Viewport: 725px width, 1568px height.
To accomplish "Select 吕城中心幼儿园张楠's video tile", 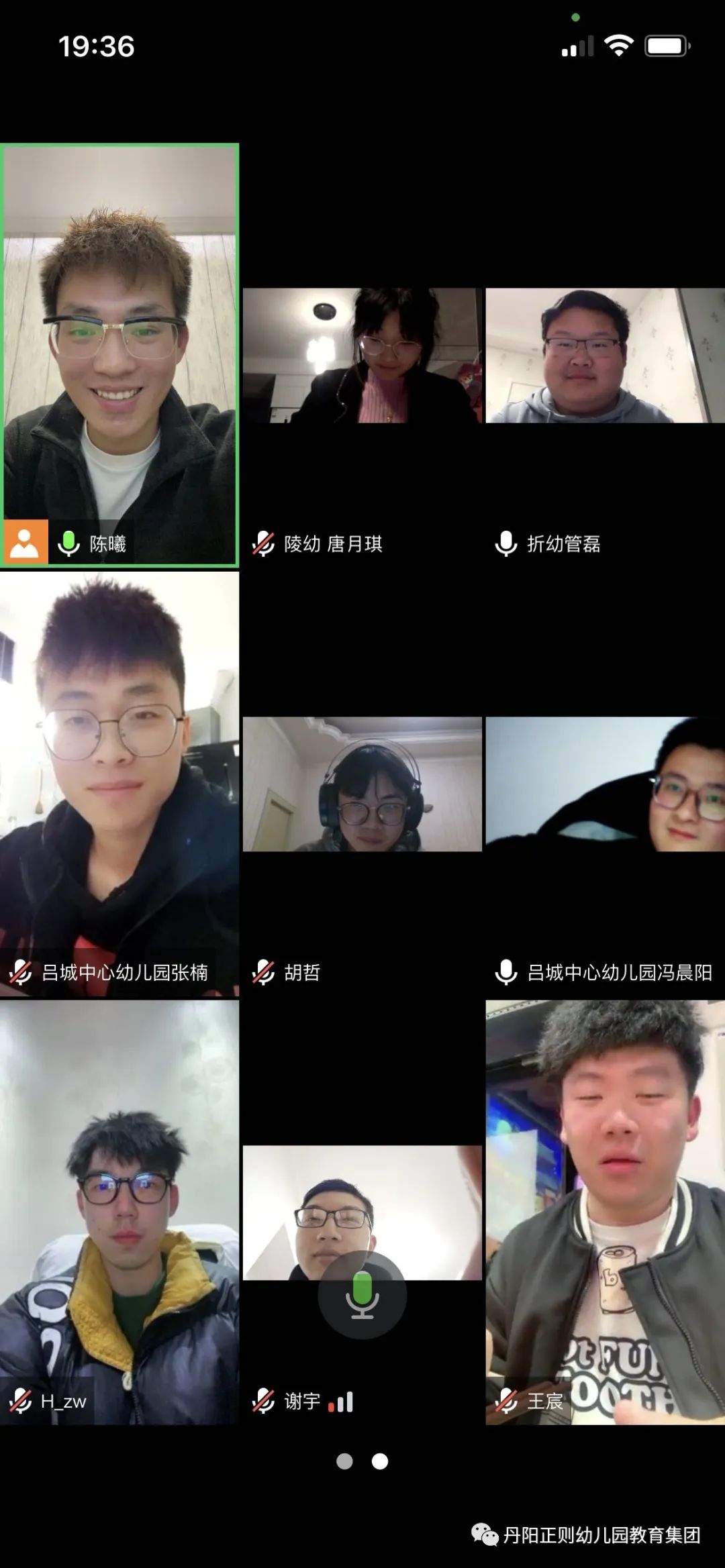I will tap(119, 784).
